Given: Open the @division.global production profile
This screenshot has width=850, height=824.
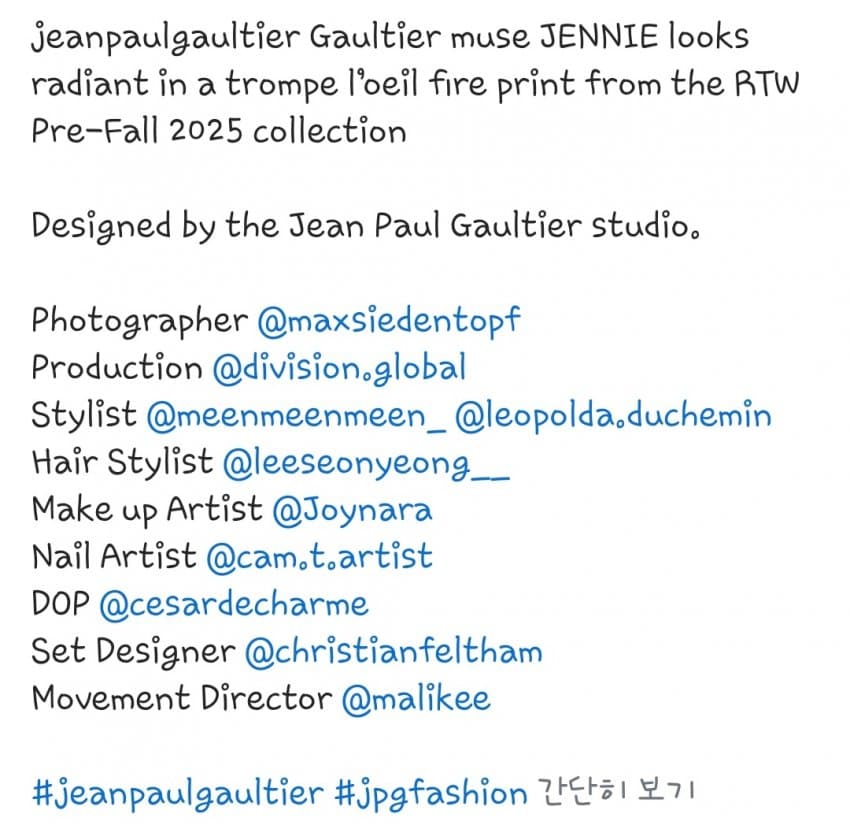Looking at the screenshot, I should 339,368.
